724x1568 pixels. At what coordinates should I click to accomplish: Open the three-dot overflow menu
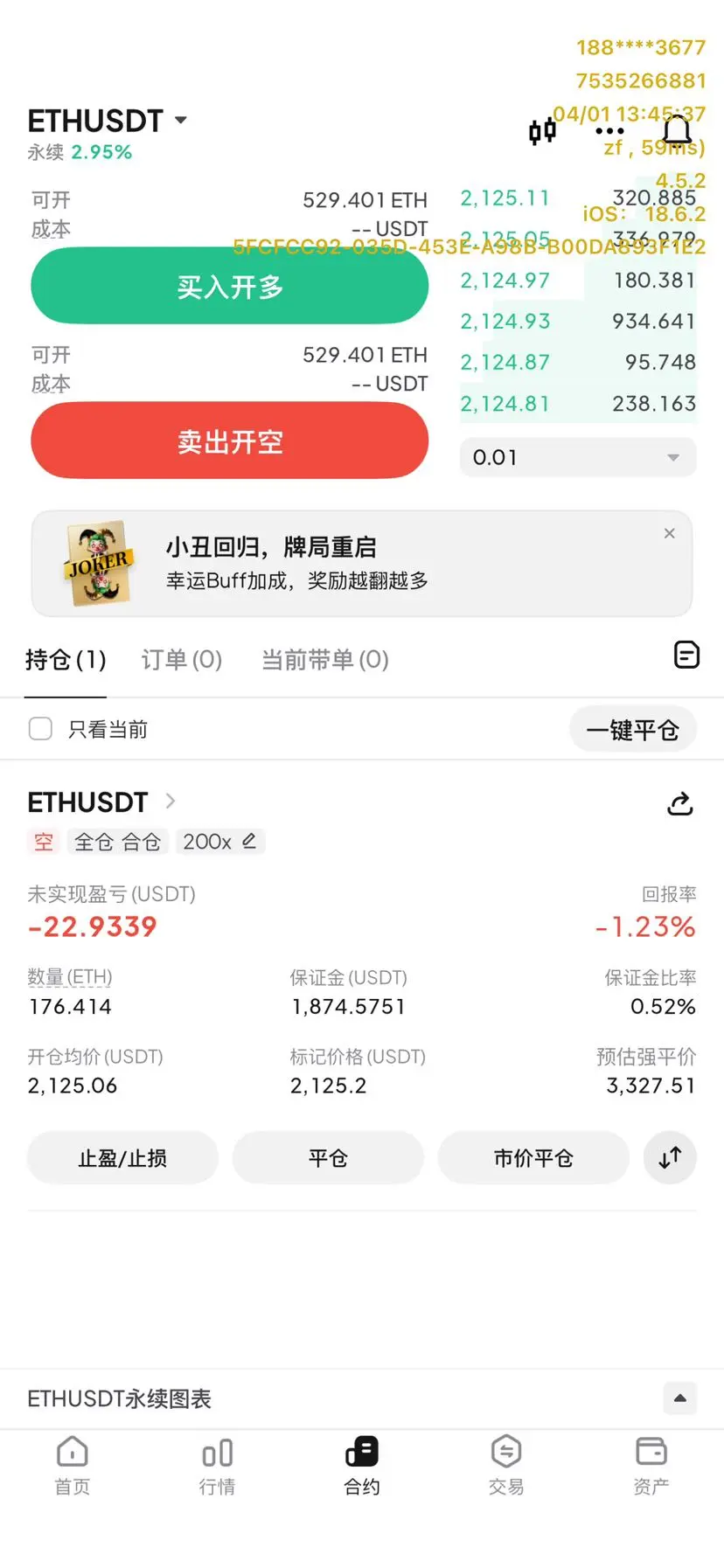tap(609, 132)
